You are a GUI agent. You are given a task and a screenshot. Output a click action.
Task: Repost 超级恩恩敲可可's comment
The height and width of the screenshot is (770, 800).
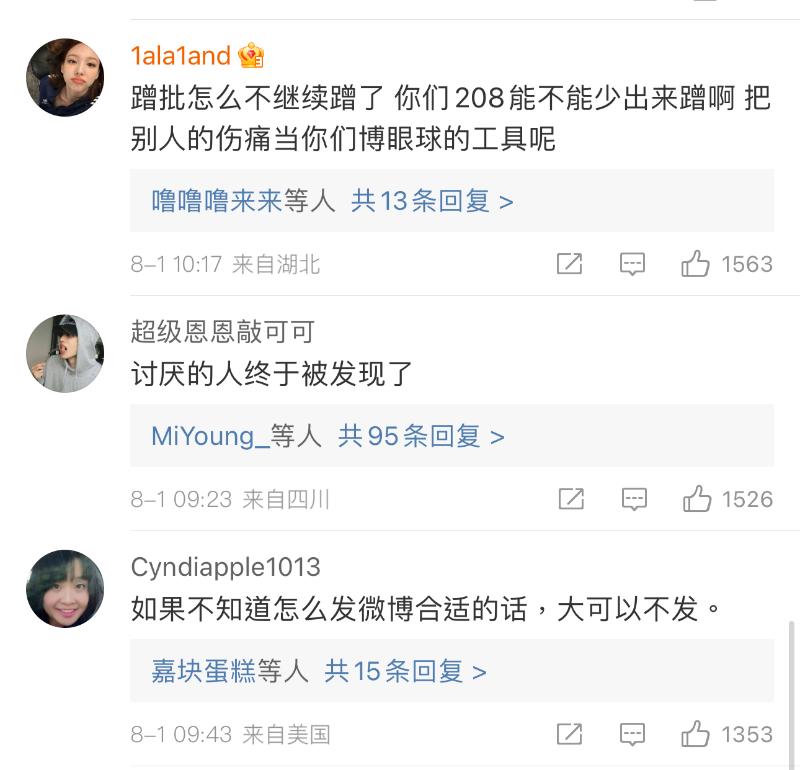pos(570,499)
